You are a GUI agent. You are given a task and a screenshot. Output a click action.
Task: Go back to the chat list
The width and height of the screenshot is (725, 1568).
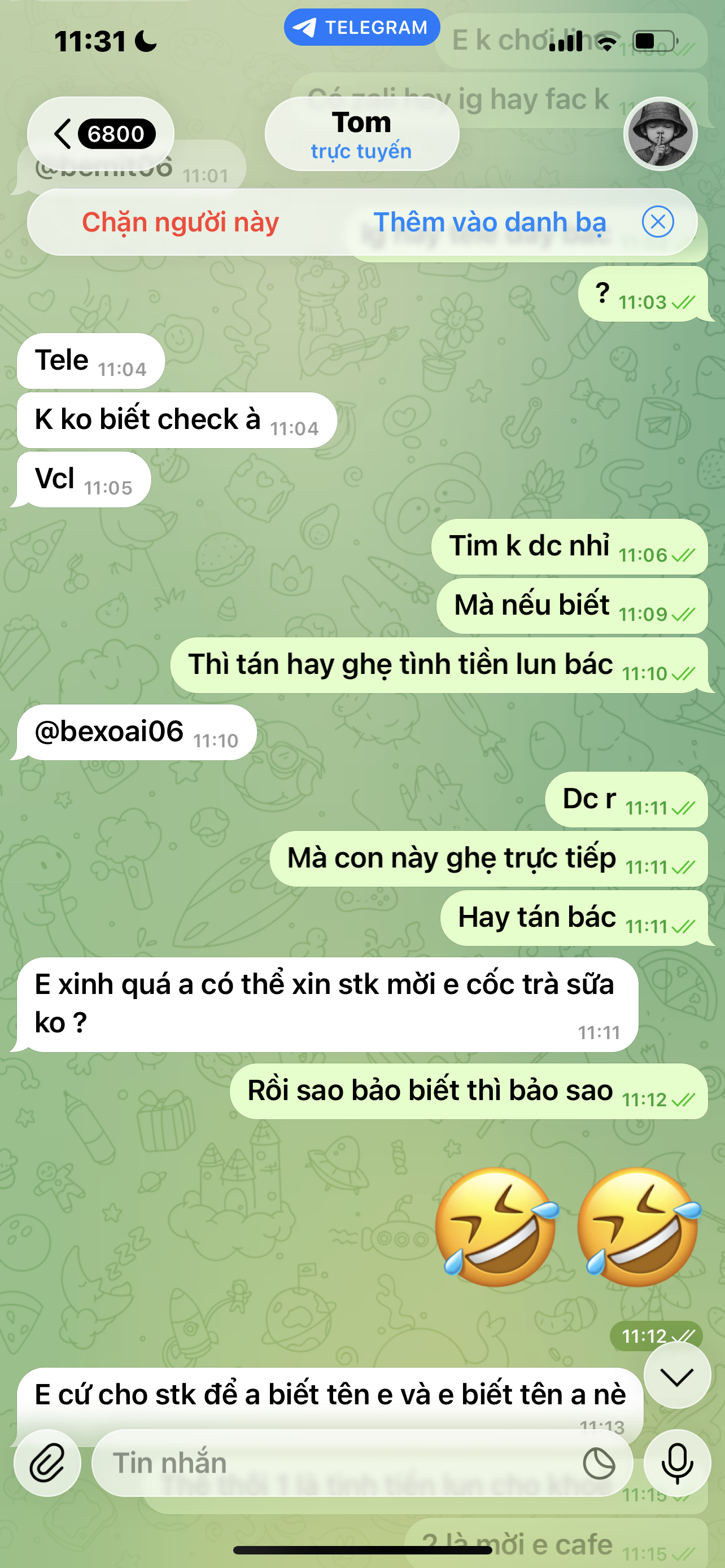(101, 133)
